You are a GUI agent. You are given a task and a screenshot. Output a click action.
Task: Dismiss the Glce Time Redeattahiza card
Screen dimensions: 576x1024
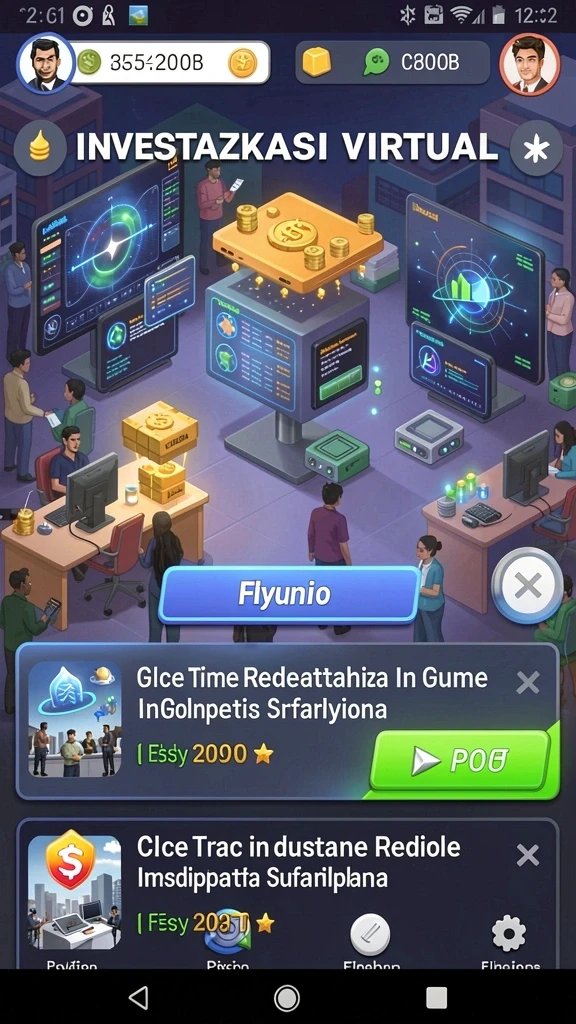coord(527,682)
